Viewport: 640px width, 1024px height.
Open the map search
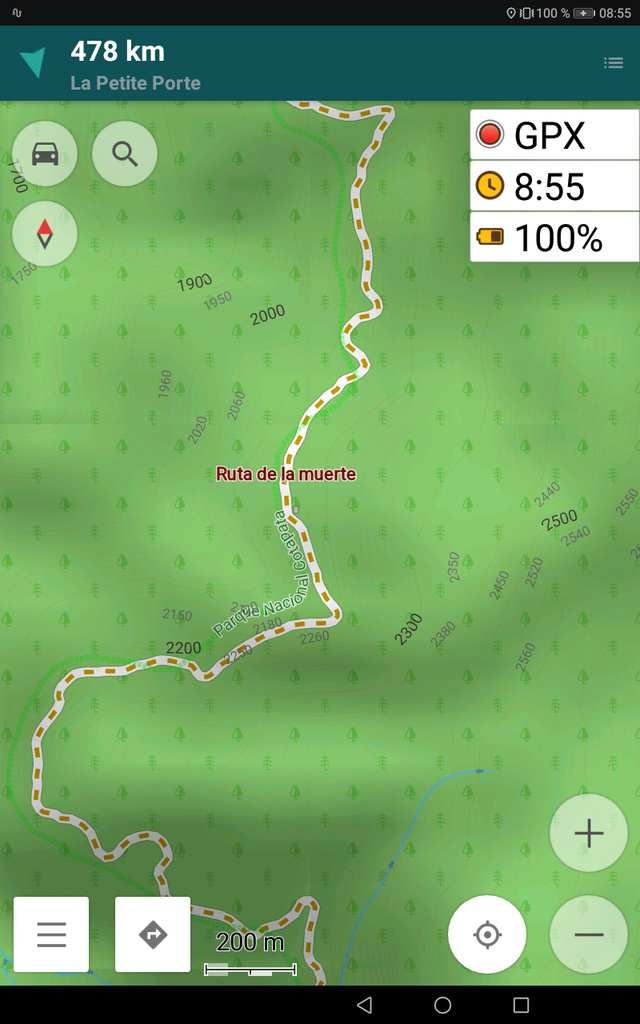124,153
